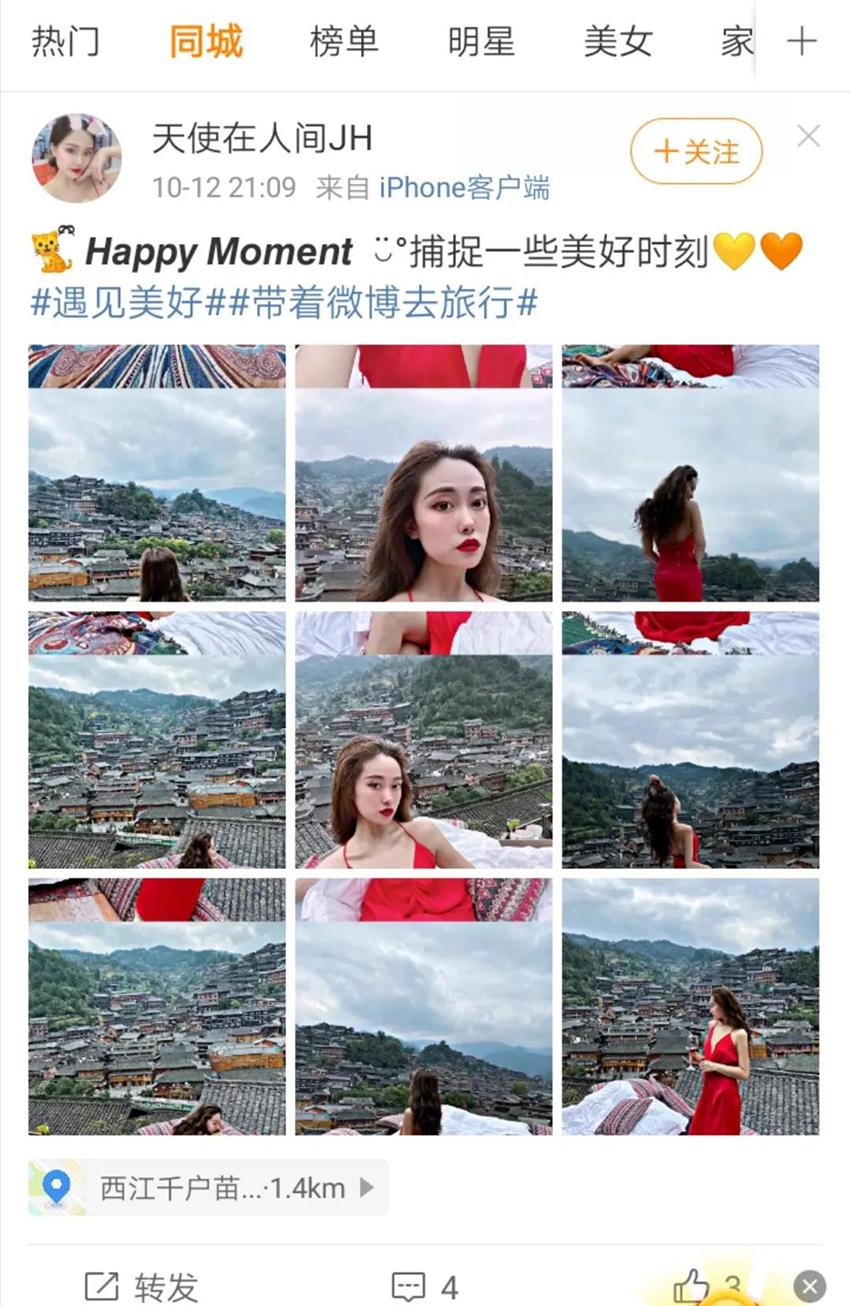Viewport: 850px width, 1306px height.
Task: Repost this post via 转发
Action: [x=141, y=1286]
